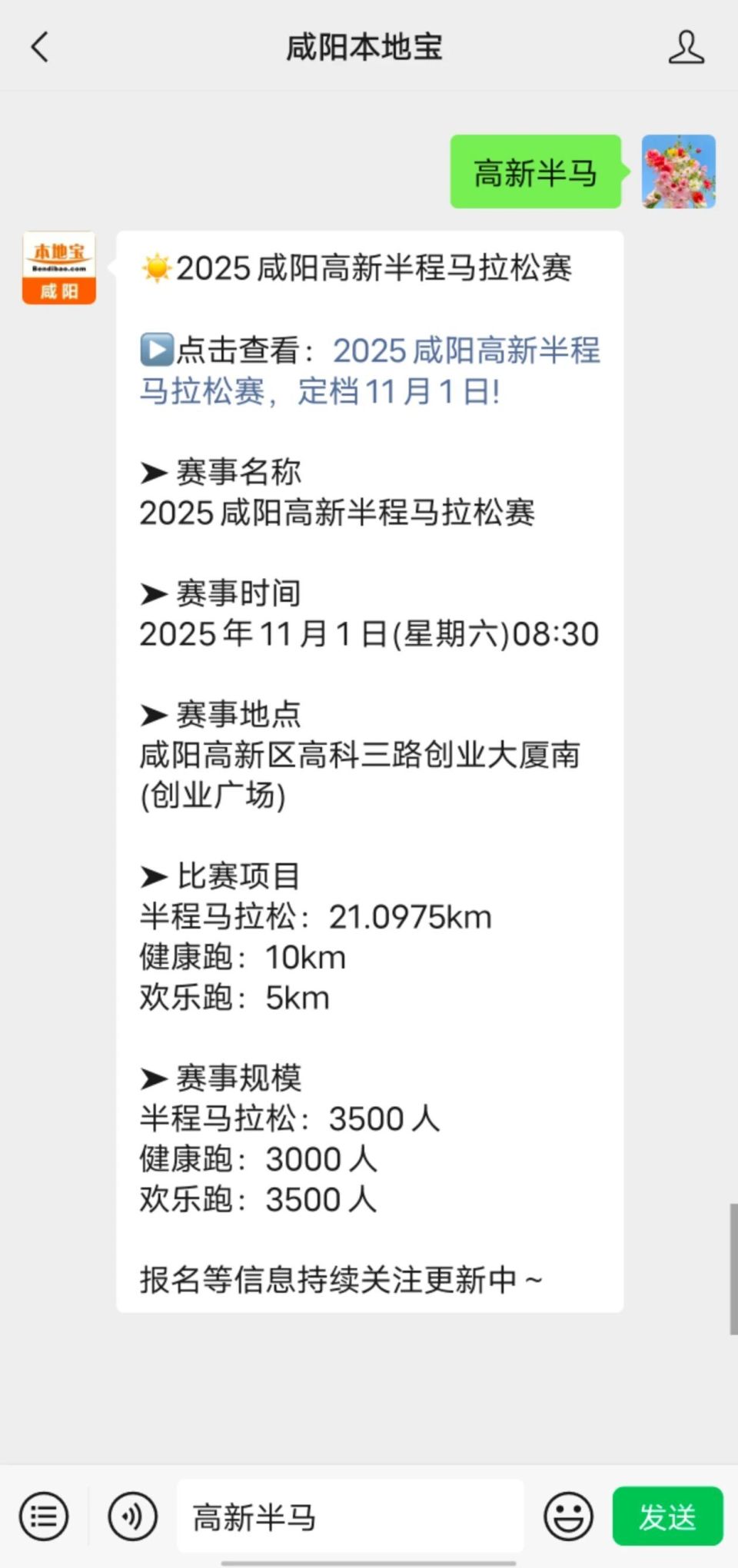
Task: Tap the user profile icon at top right
Action: (x=686, y=46)
